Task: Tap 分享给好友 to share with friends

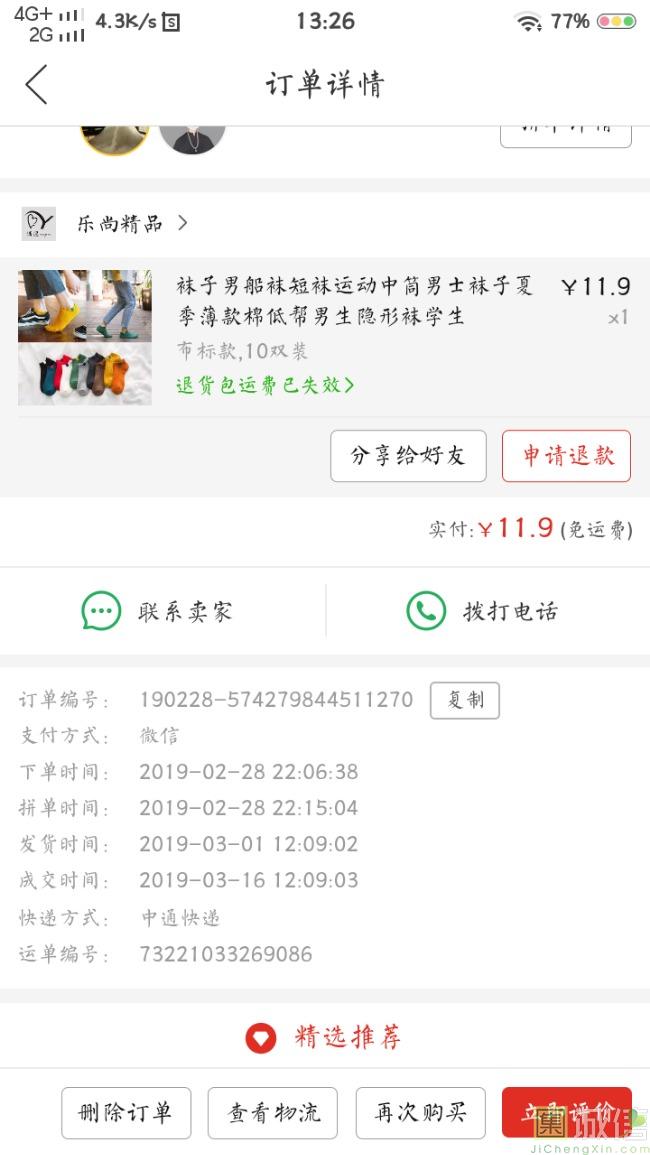Action: coord(408,456)
